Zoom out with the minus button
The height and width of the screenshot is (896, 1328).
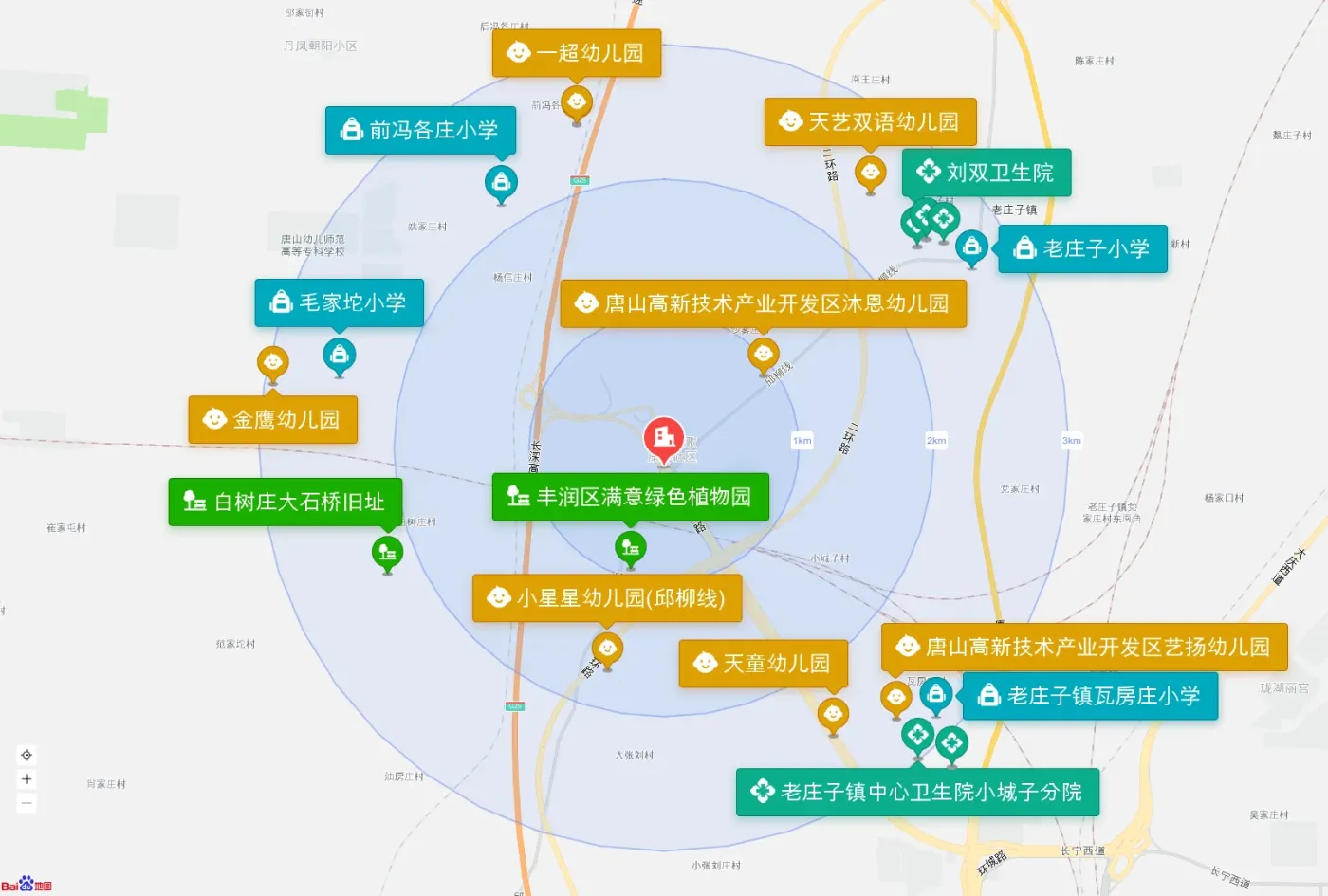point(27,803)
